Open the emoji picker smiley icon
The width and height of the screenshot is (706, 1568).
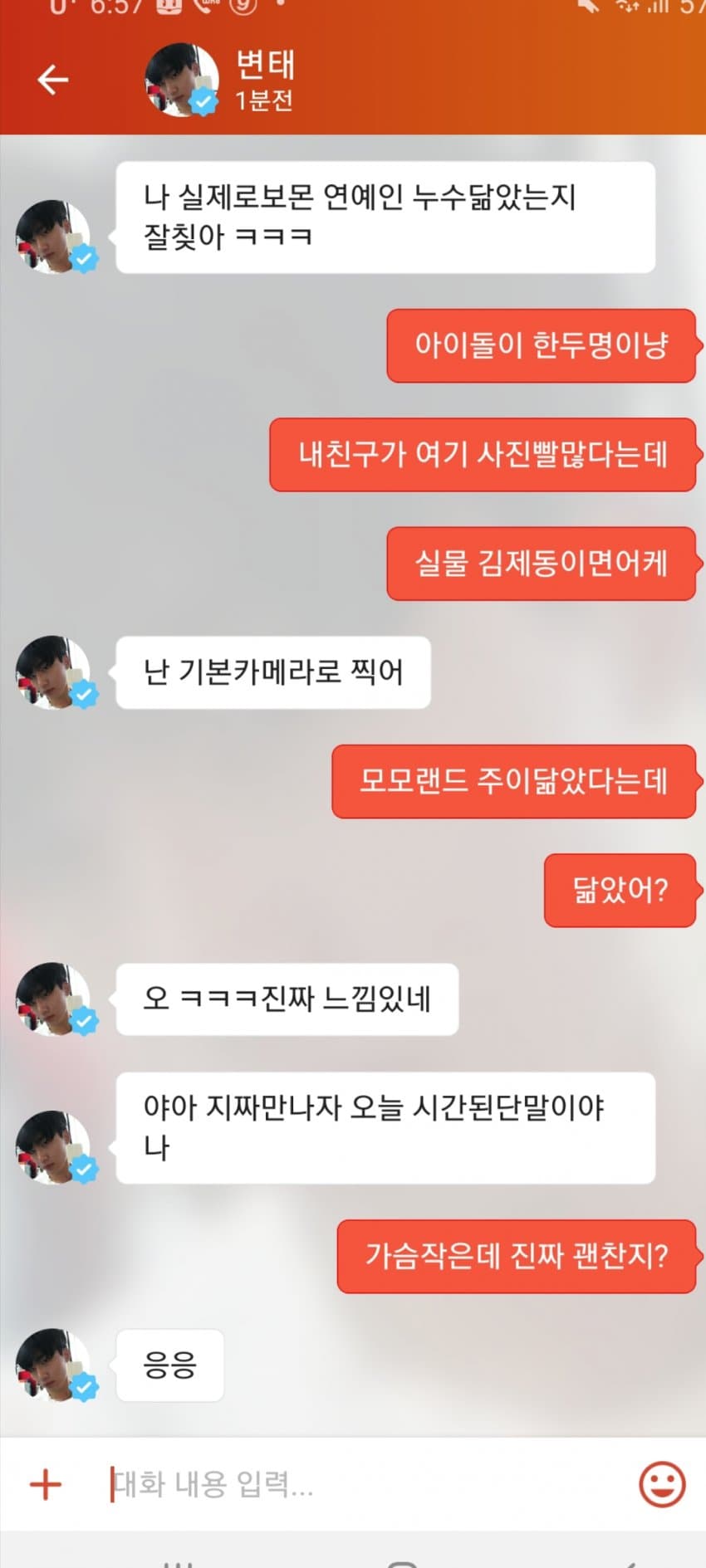tap(661, 1484)
